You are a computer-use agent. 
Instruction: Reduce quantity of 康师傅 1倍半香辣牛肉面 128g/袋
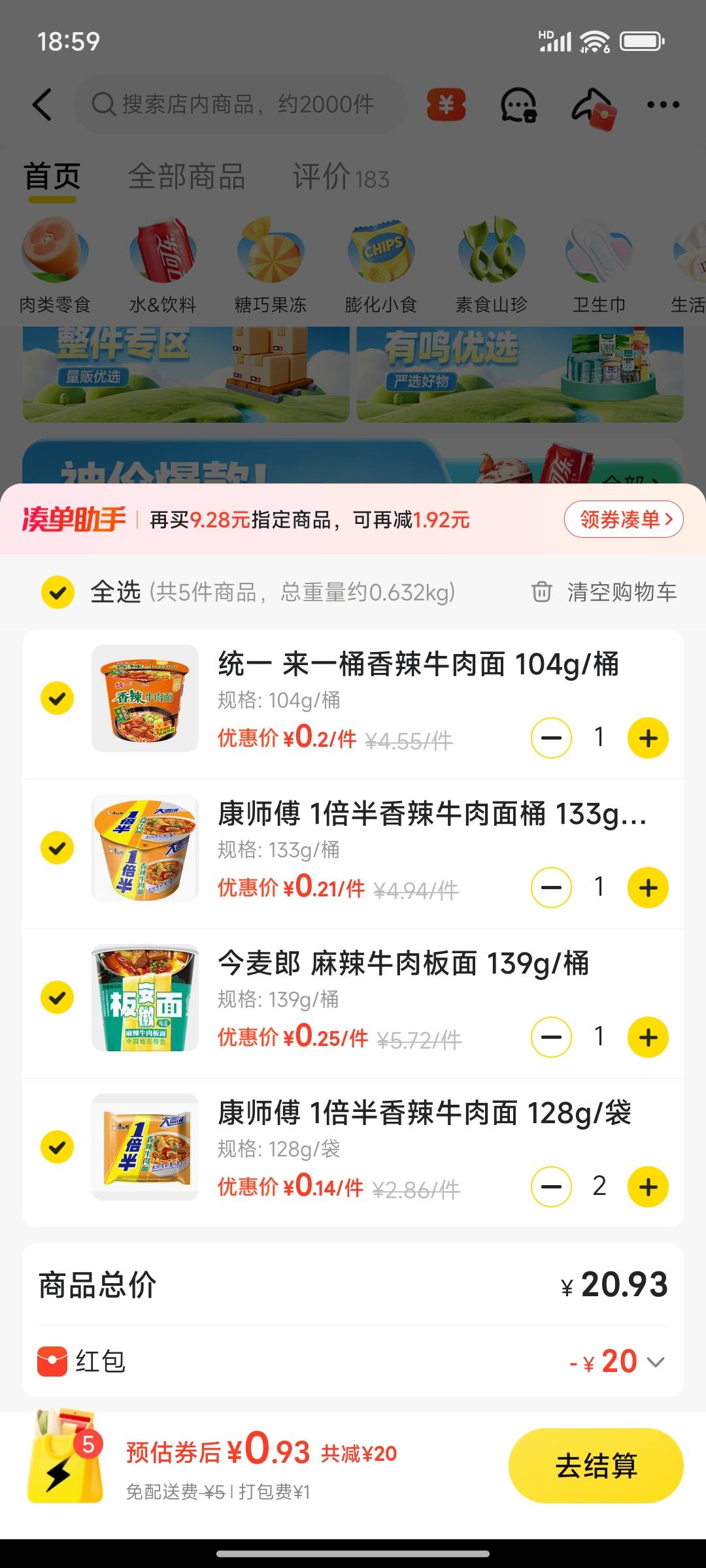tap(551, 1186)
